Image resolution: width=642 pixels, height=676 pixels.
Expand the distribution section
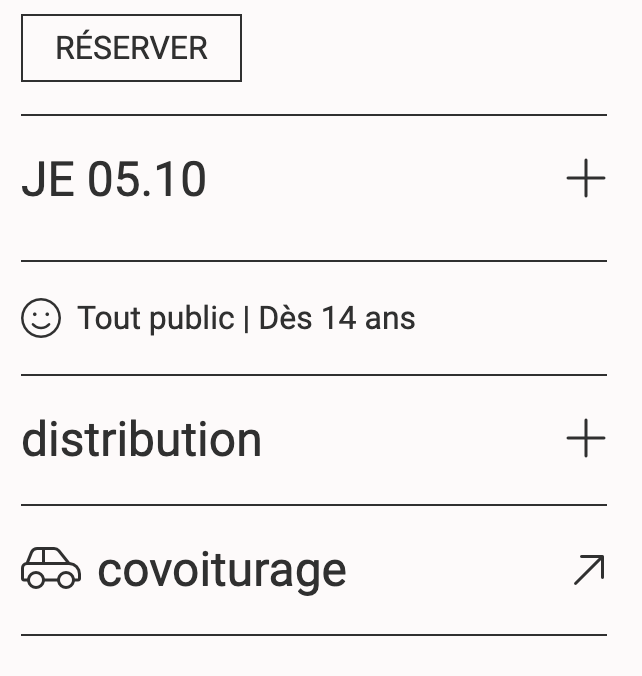(x=586, y=439)
